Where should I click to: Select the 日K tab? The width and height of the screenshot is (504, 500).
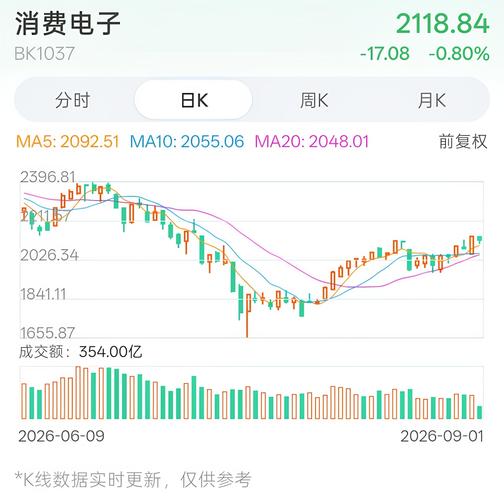click(x=194, y=100)
